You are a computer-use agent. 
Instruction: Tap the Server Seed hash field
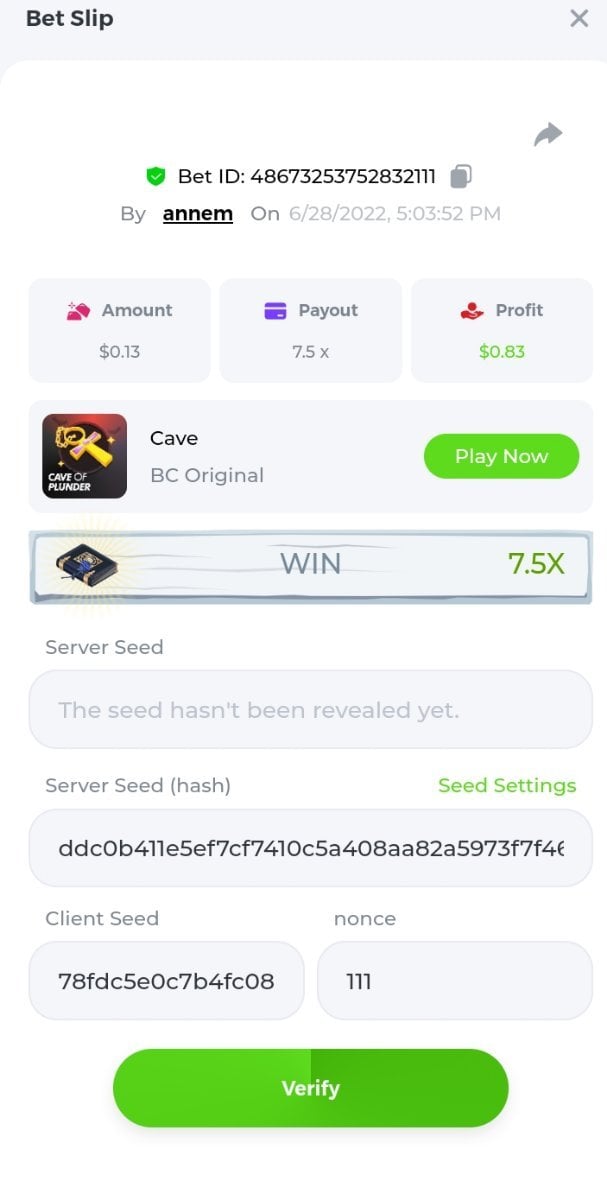point(310,848)
